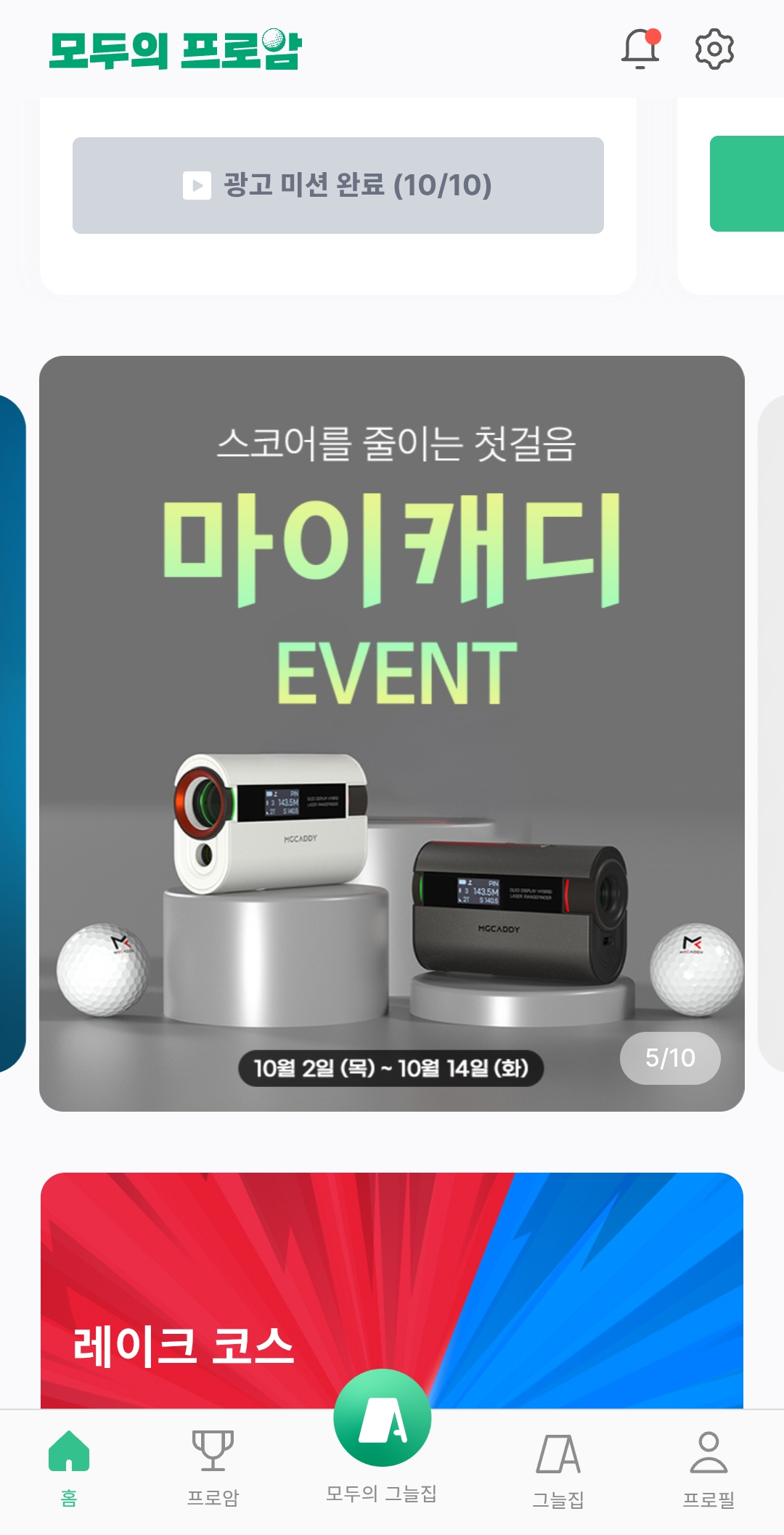Open the 마이캐디 EVENT banner
This screenshot has width=784, height=1535.
click(392, 733)
